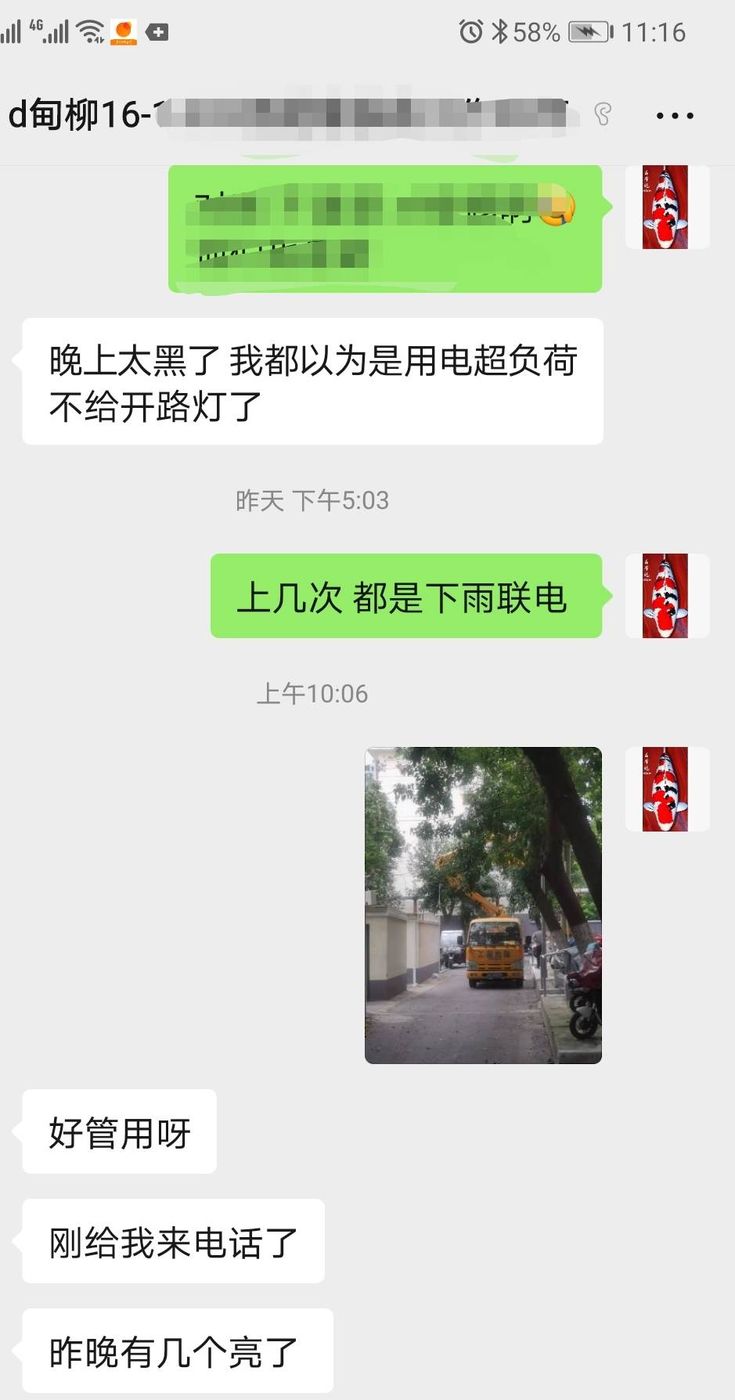Tap the avatar next to the photo message
The width and height of the screenshot is (735, 1400).
[667, 789]
